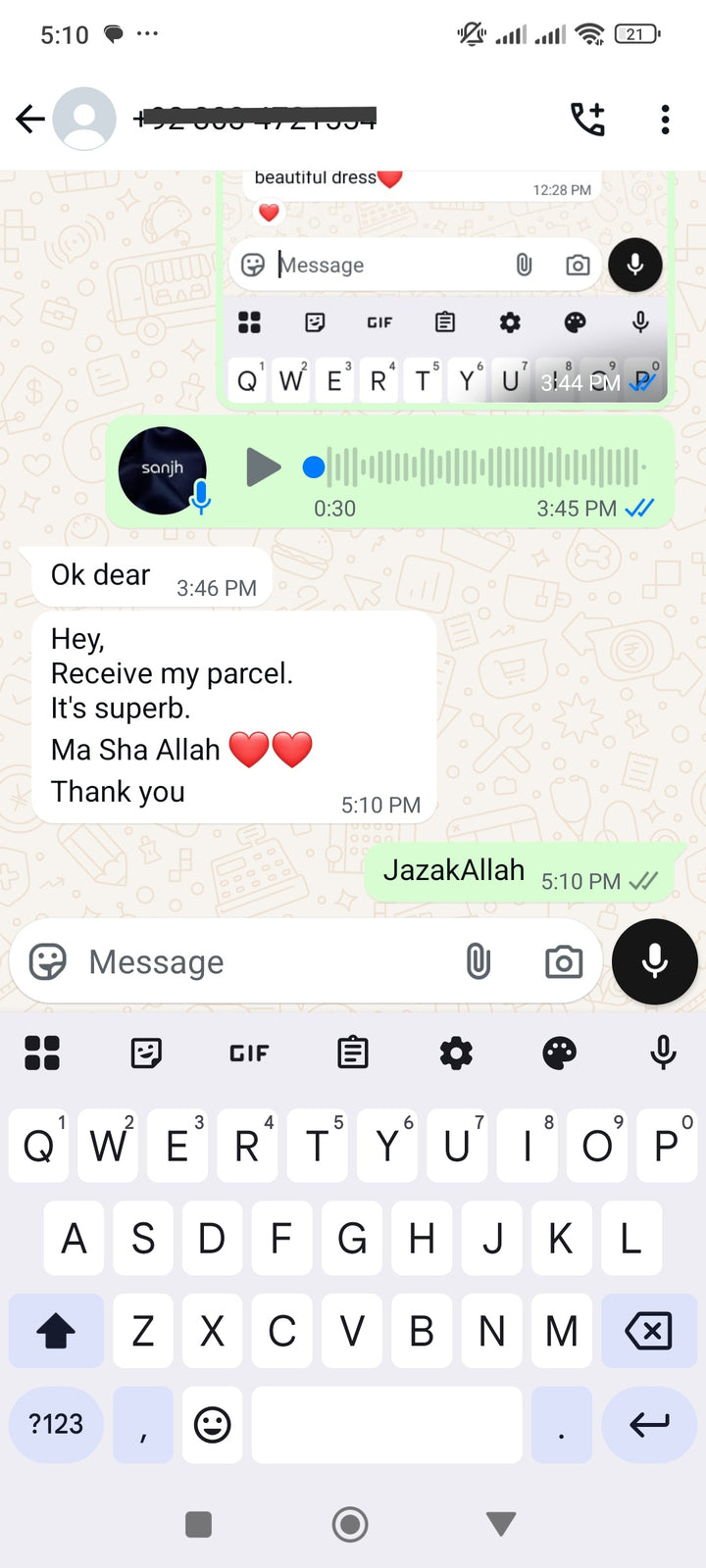Play the 0:30 voice message
This screenshot has height=1568, width=706.
pos(263,467)
